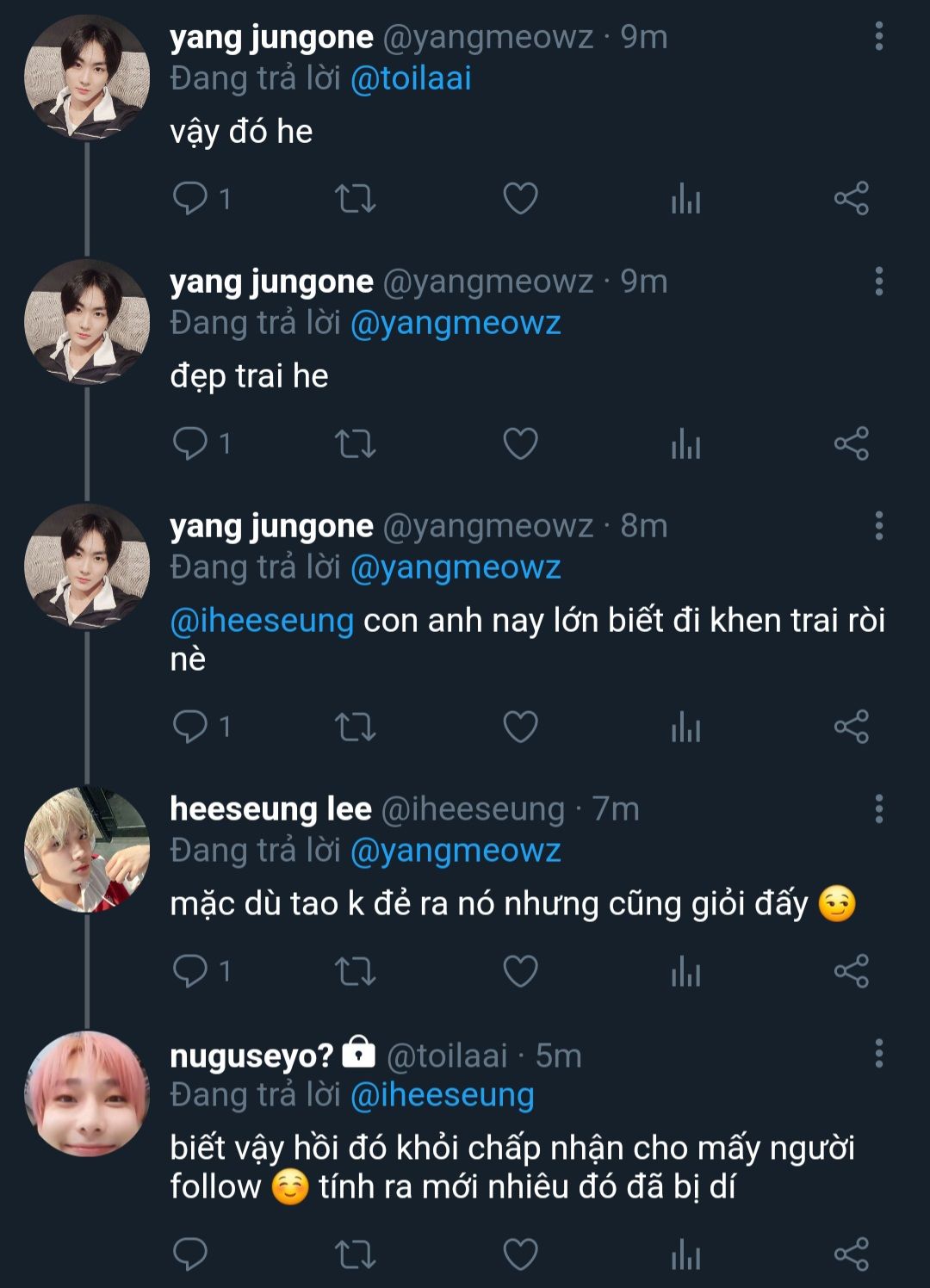
Task: Open nuguseyo?'s profile avatar
Action: (x=86, y=1093)
